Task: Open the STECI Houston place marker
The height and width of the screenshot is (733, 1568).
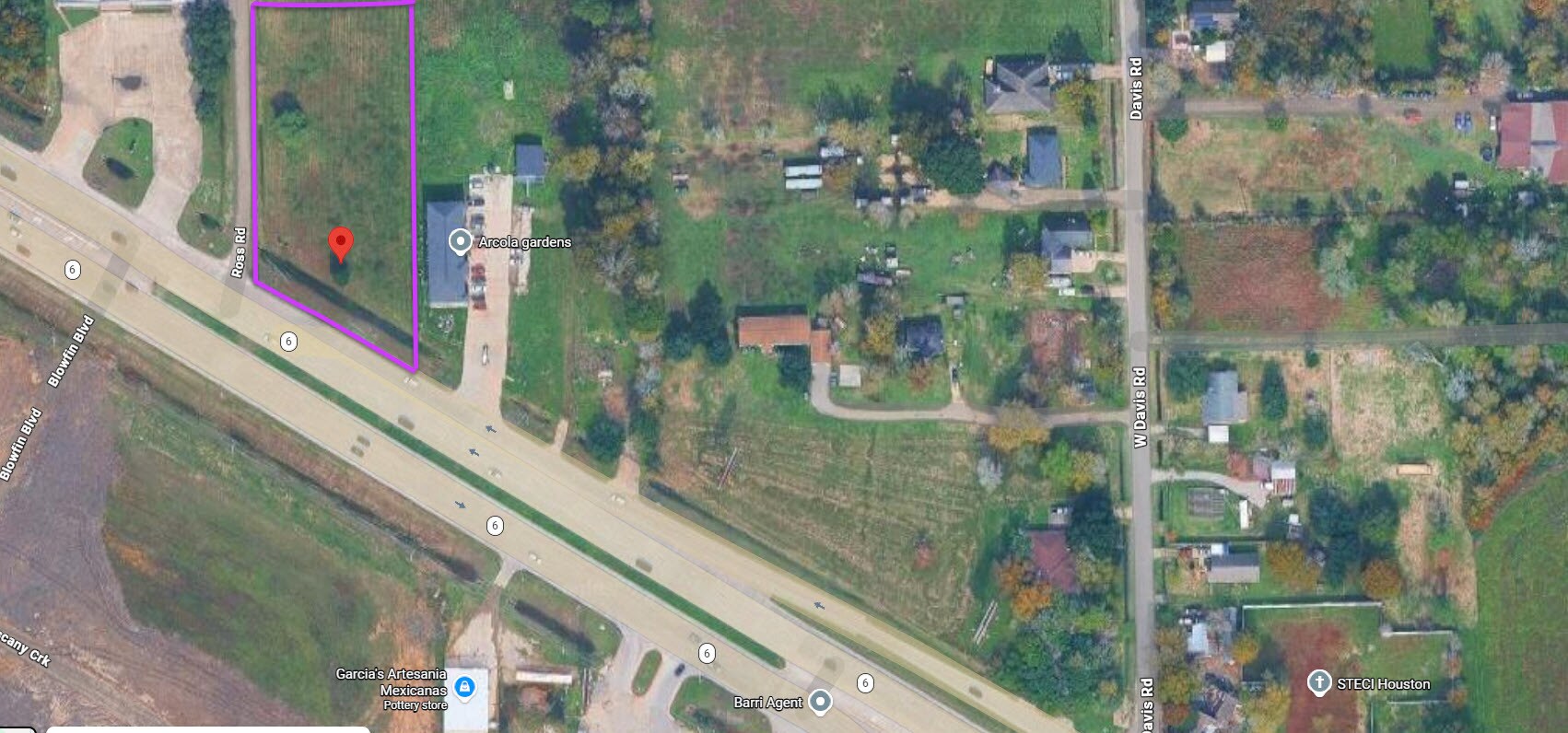Action: [1319, 683]
